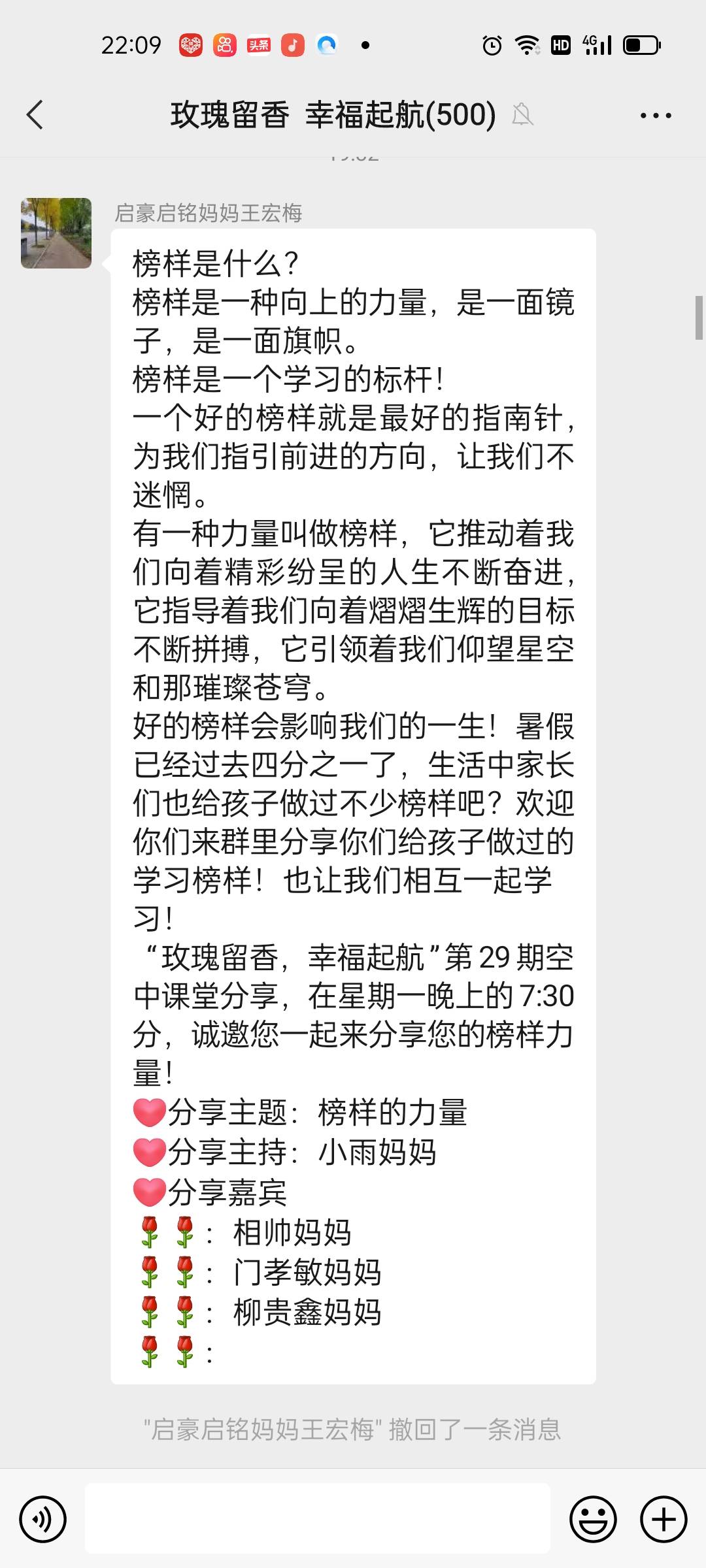
Task: Tap the music note notification icon
Action: (x=293, y=44)
